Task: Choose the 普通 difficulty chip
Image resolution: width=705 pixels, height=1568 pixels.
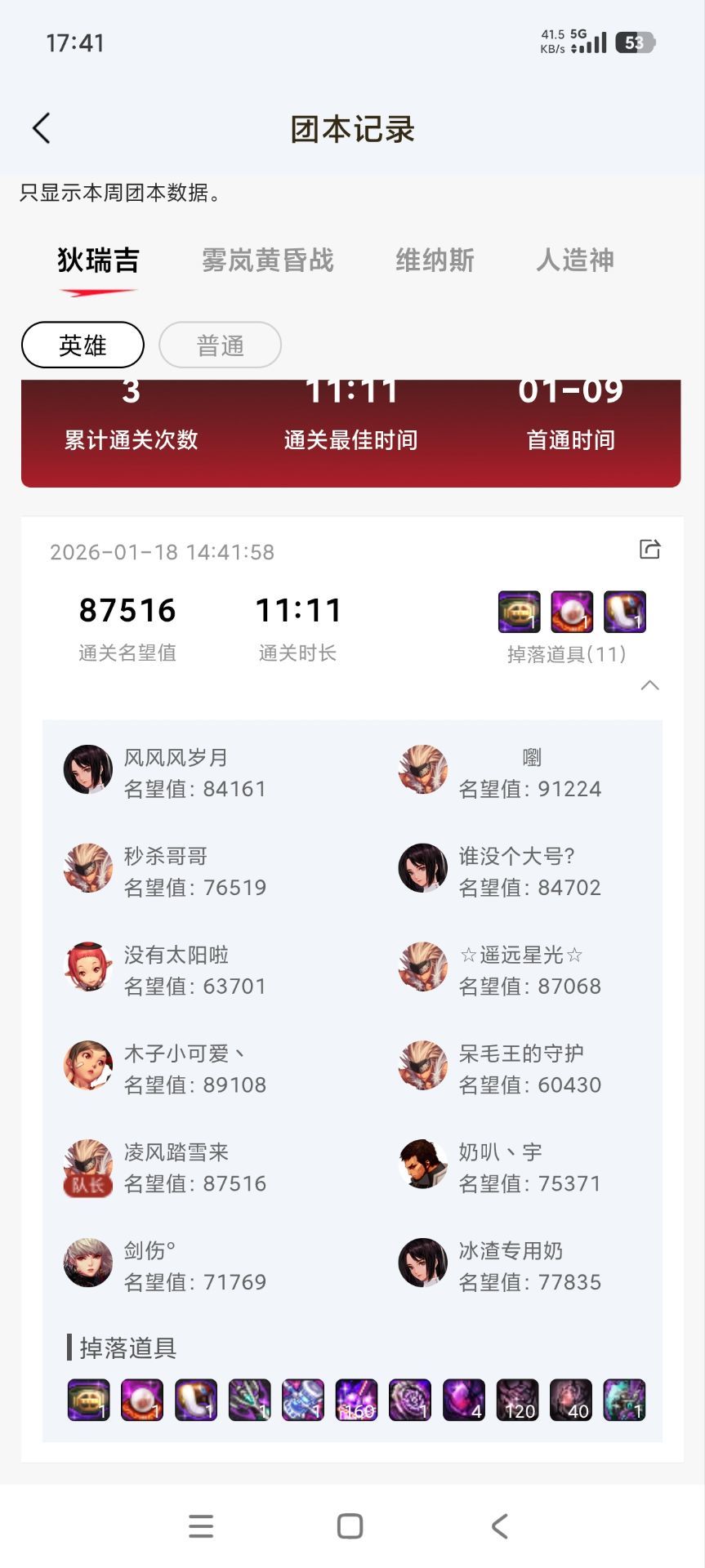Action: [220, 345]
